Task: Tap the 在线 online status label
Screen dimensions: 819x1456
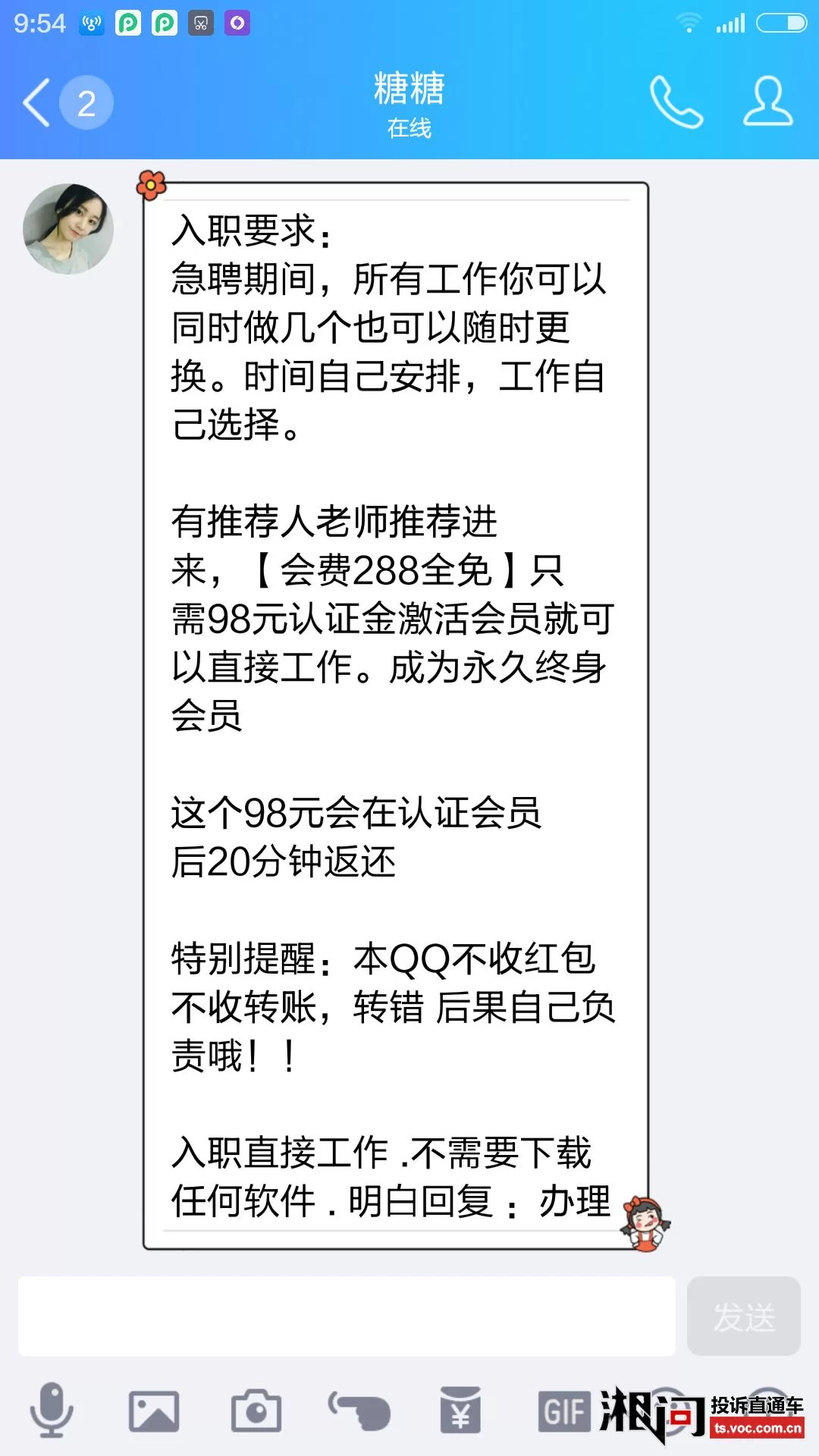Action: [x=409, y=129]
